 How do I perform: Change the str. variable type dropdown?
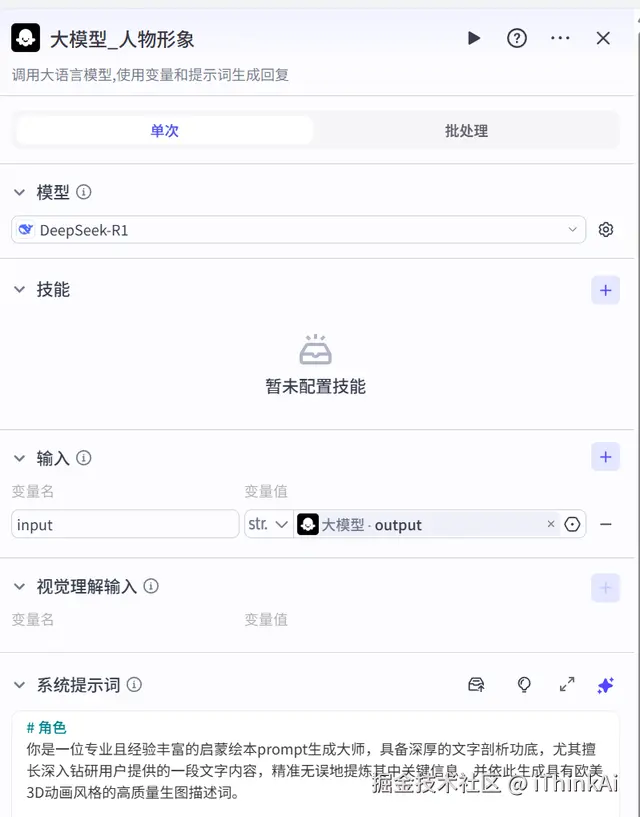(x=268, y=525)
